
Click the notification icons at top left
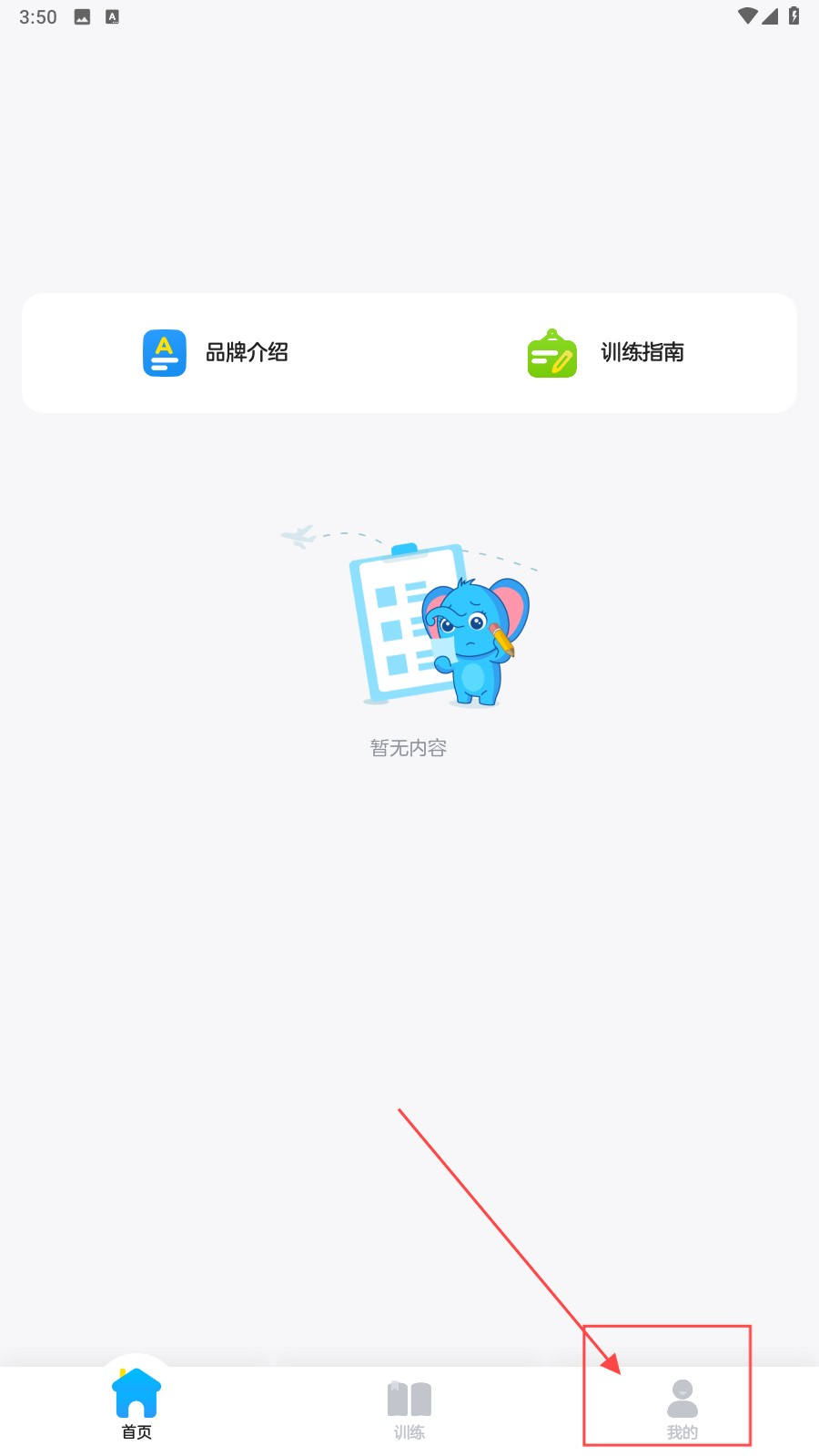(97, 15)
